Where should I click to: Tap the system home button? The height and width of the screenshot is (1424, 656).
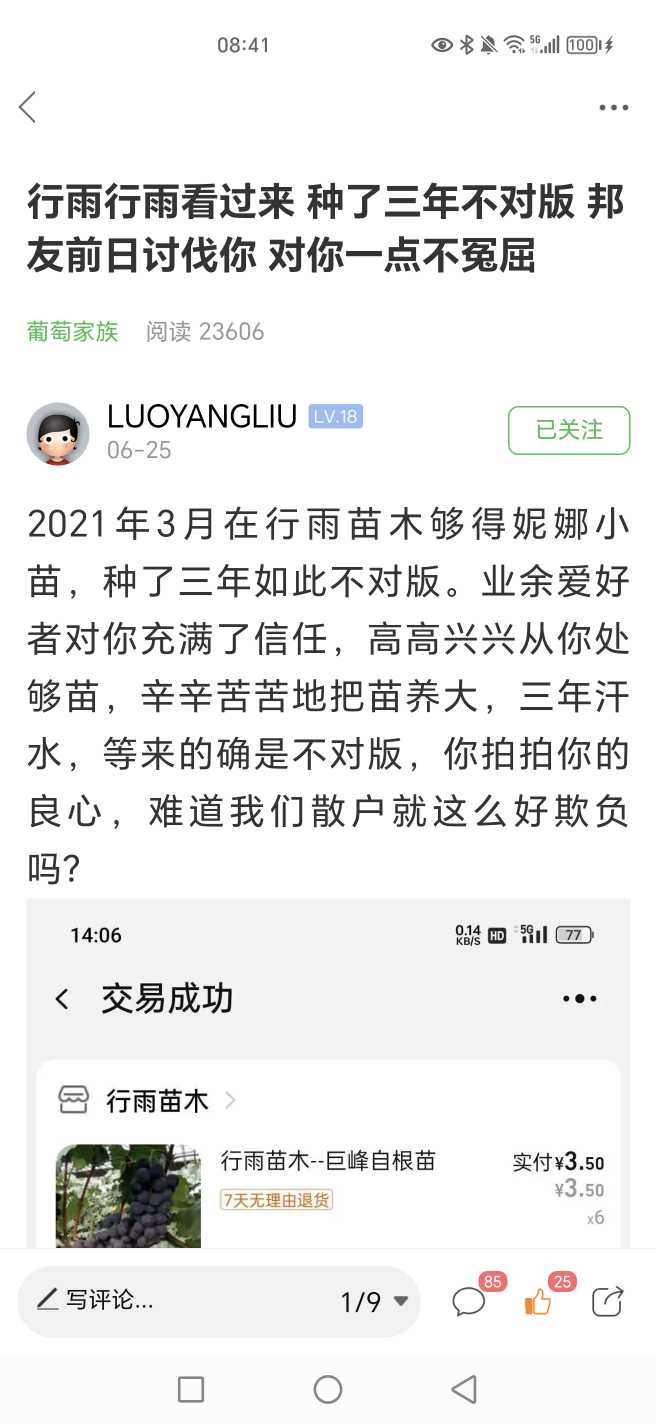328,1389
